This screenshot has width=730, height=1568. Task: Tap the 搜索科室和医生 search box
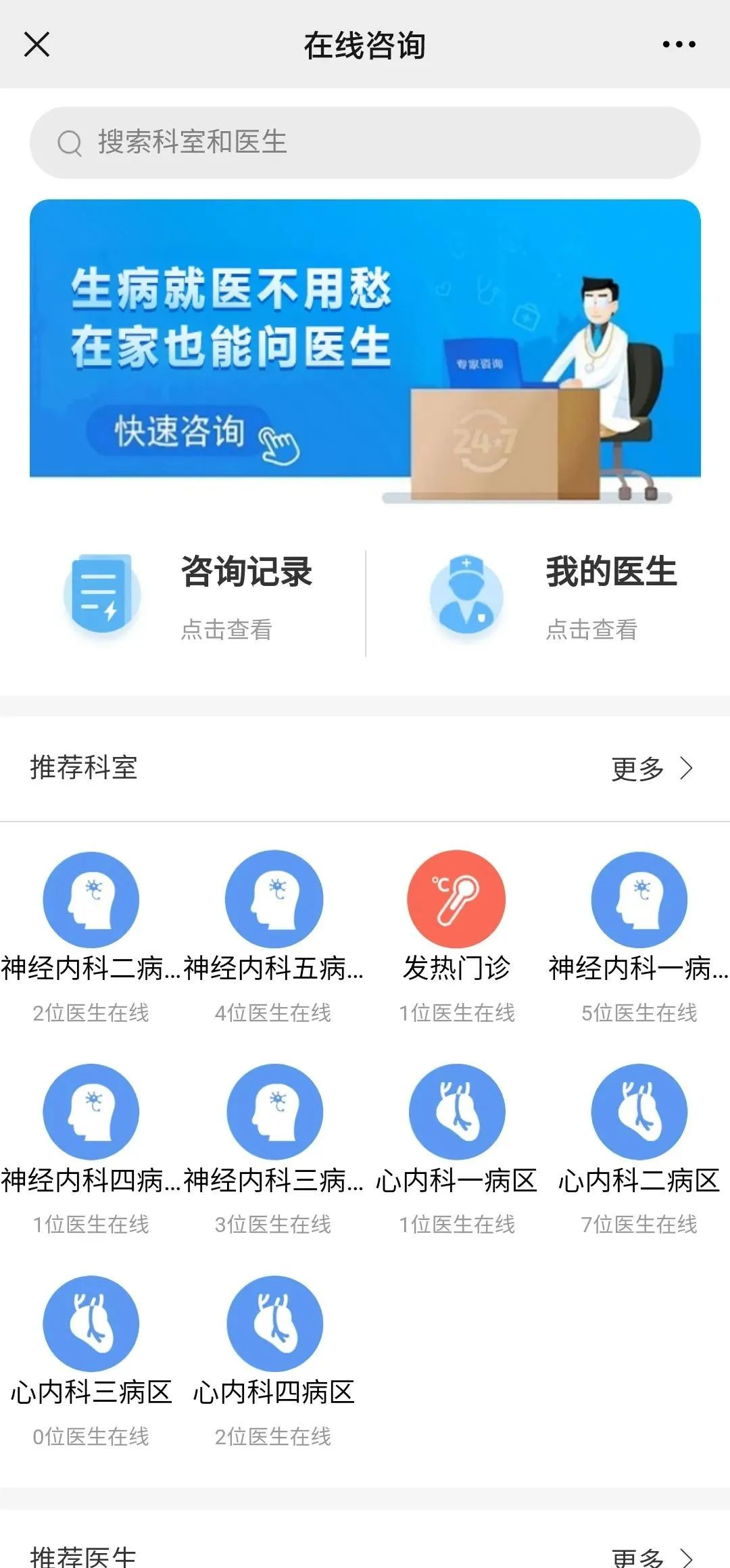pyautogui.click(x=365, y=143)
